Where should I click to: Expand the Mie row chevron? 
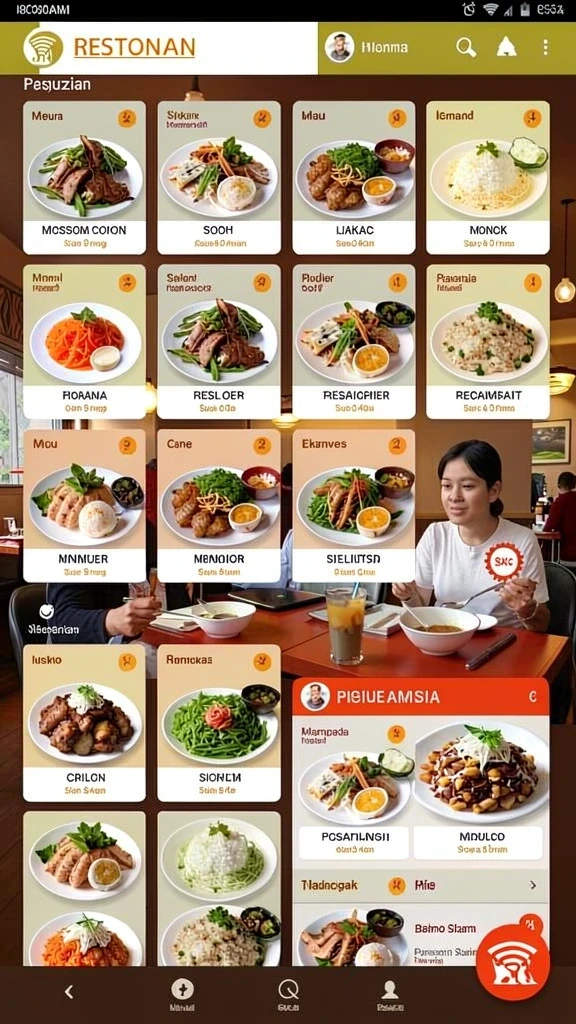click(533, 885)
